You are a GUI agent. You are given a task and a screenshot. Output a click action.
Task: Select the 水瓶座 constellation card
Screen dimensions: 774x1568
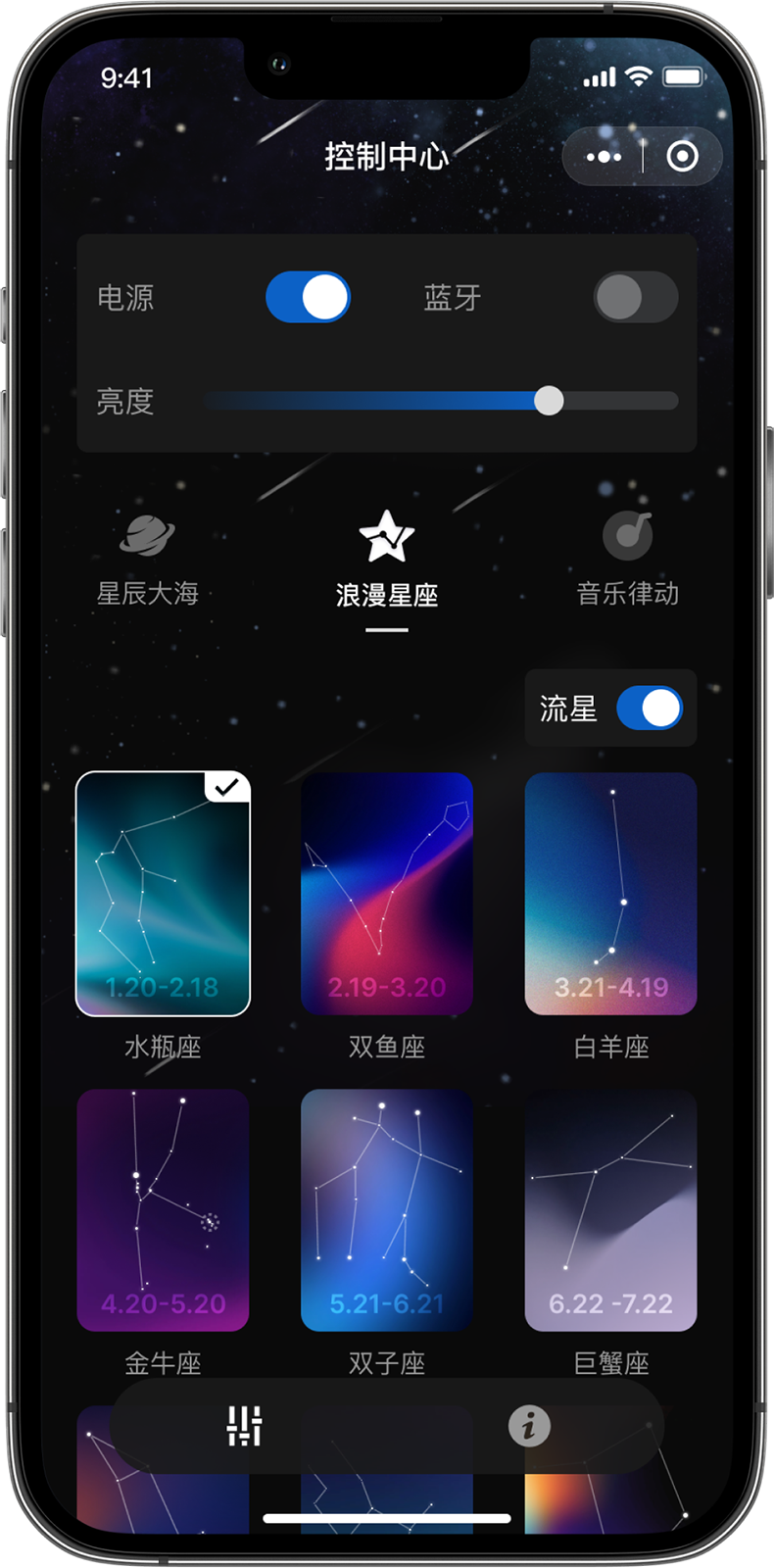click(163, 894)
